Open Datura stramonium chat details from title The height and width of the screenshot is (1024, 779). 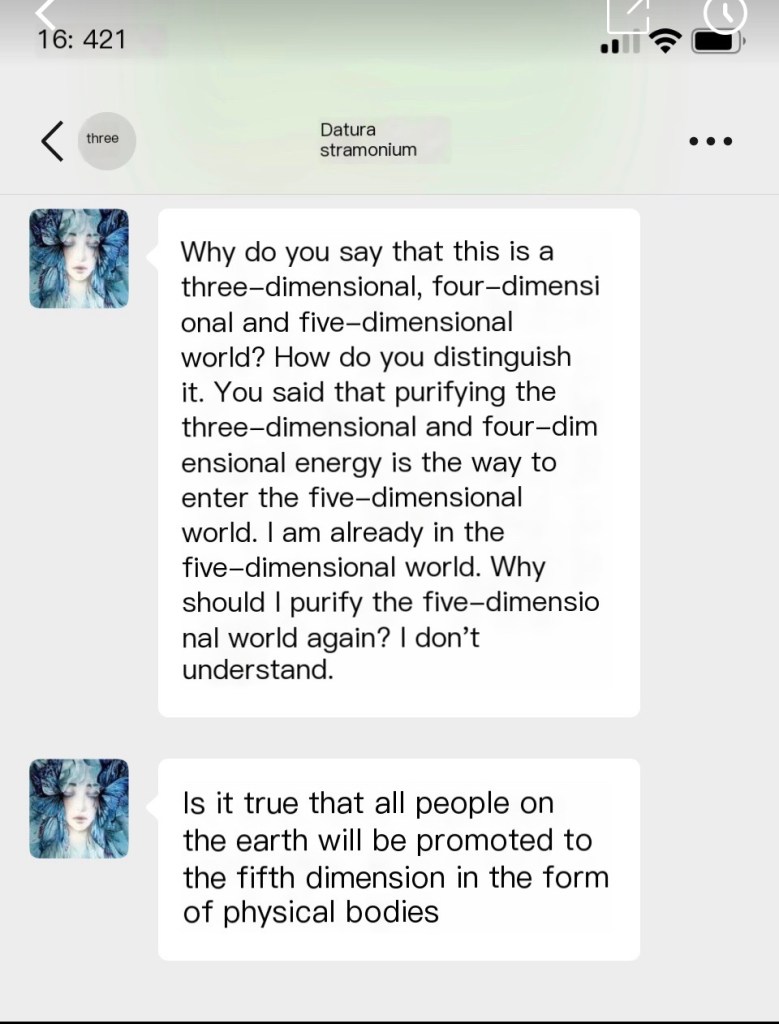click(x=368, y=140)
